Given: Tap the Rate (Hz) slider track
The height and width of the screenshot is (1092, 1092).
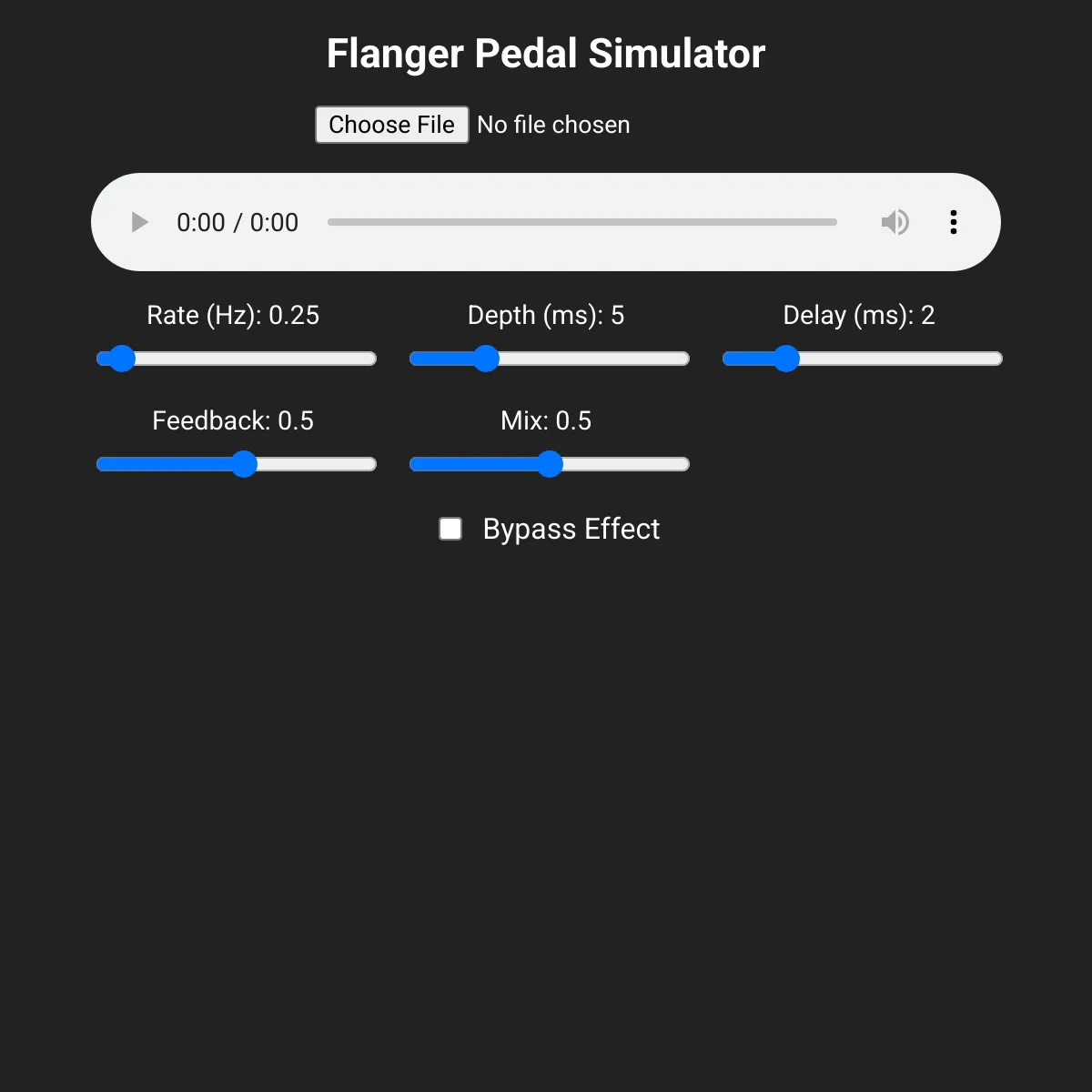Looking at the screenshot, I should [x=237, y=359].
